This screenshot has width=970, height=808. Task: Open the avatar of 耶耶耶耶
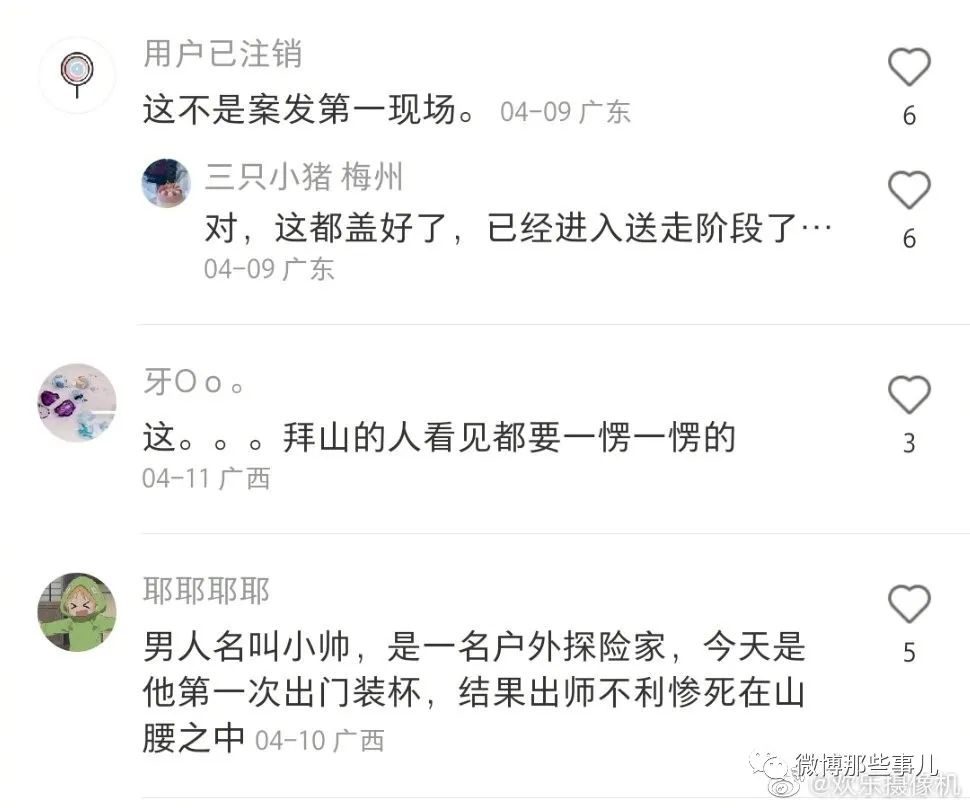77,612
